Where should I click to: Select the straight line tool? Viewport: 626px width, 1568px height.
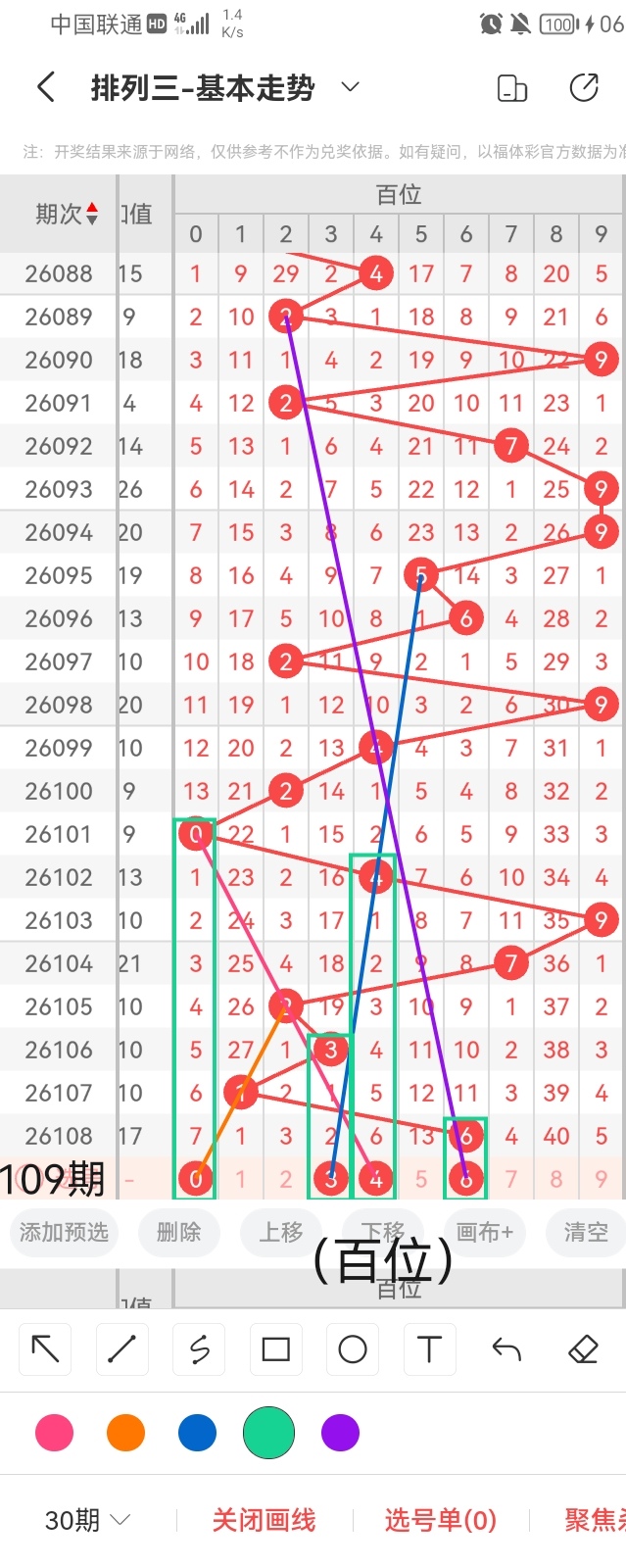click(x=121, y=1349)
